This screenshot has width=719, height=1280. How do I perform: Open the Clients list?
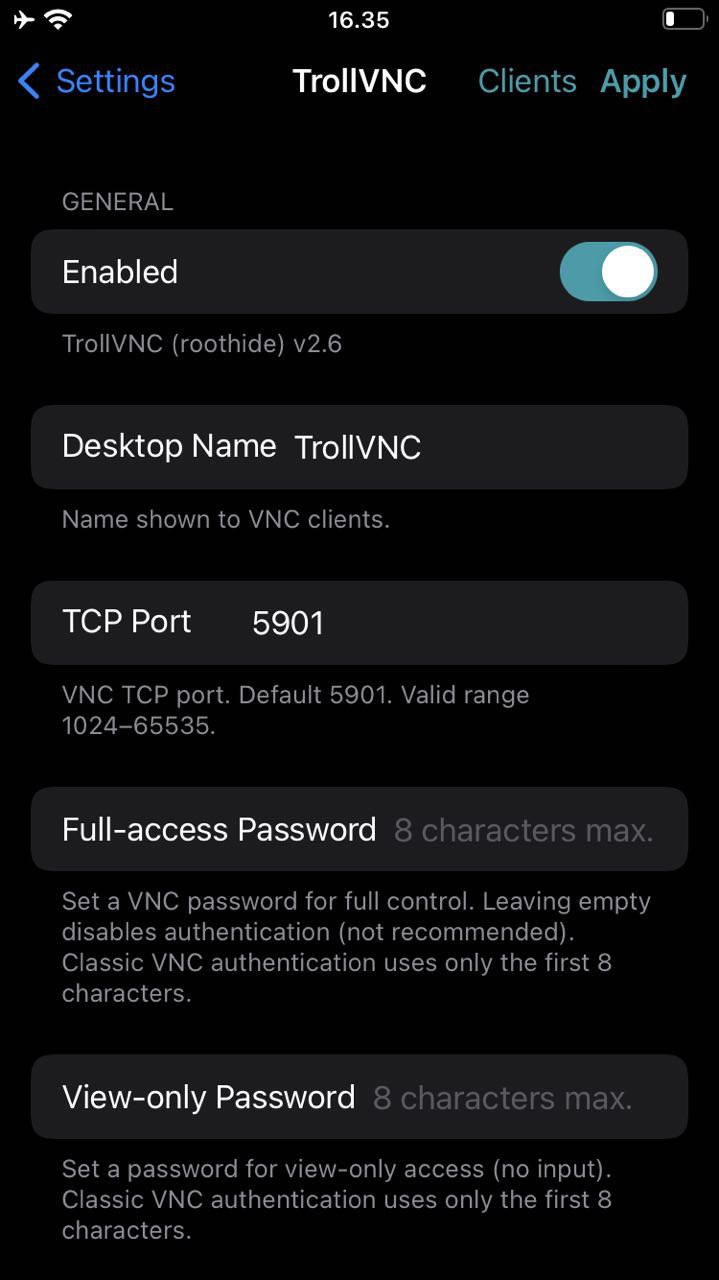pos(527,81)
